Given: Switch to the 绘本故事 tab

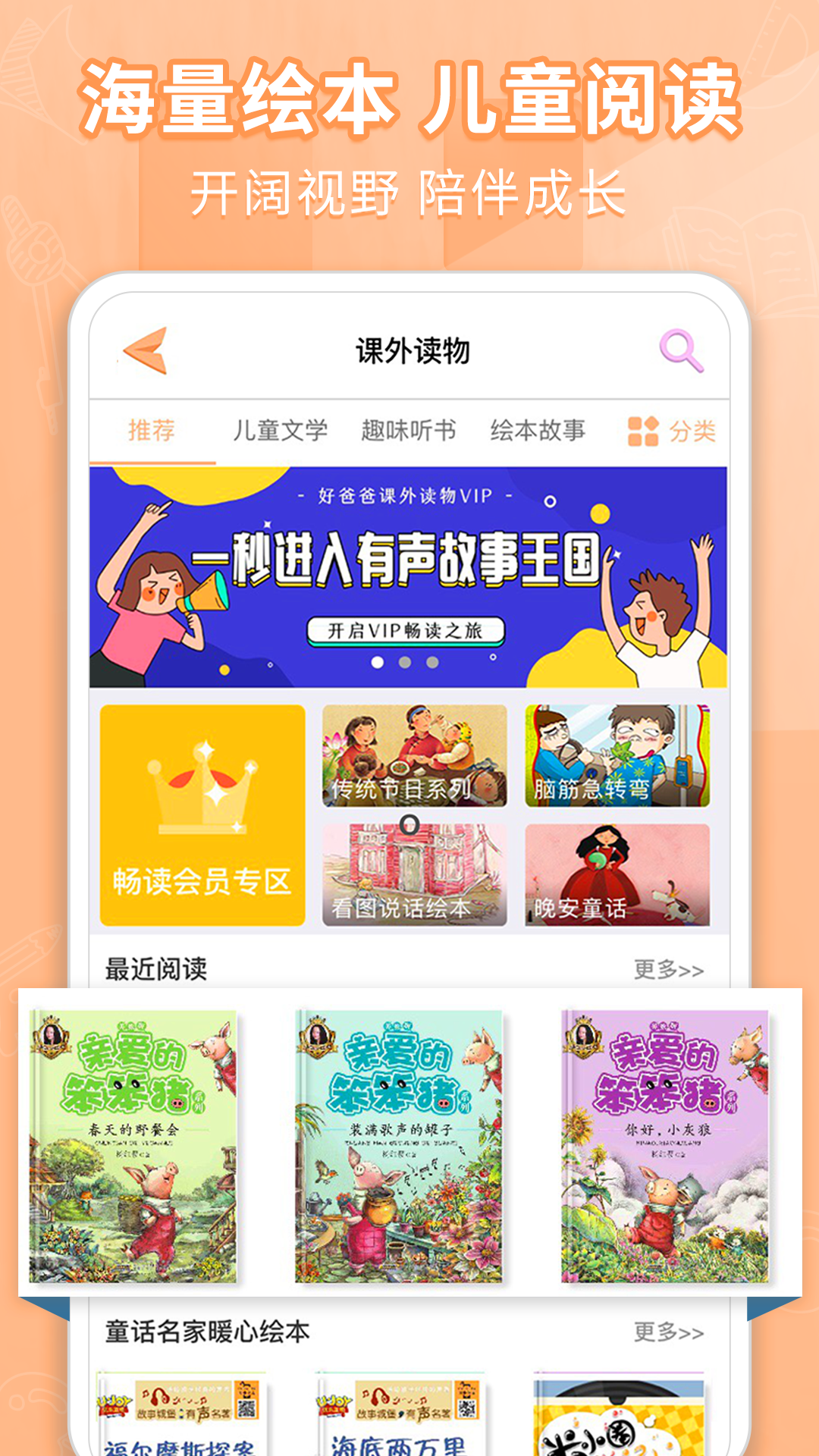Looking at the screenshot, I should click(538, 429).
